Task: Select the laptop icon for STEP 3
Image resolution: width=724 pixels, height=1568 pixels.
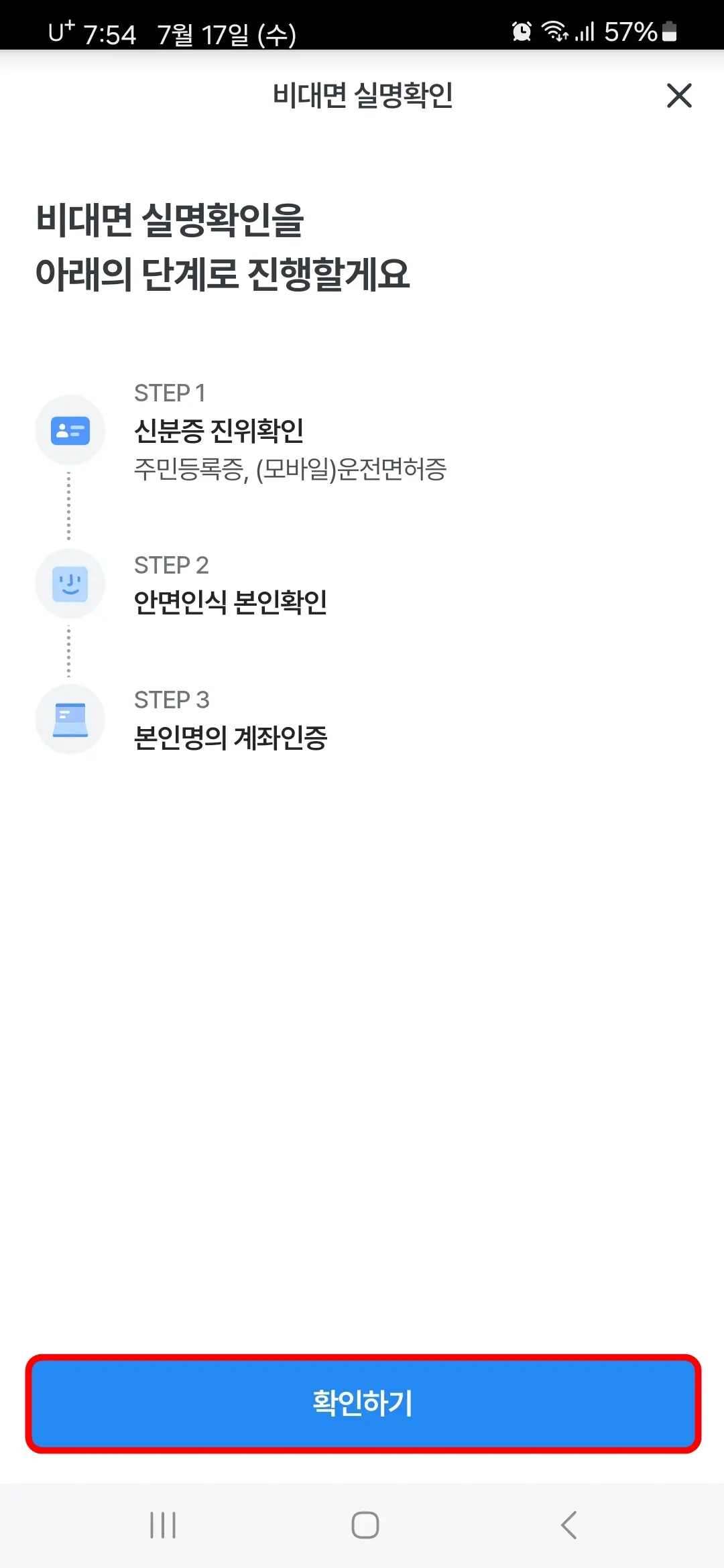Action: coord(70,718)
